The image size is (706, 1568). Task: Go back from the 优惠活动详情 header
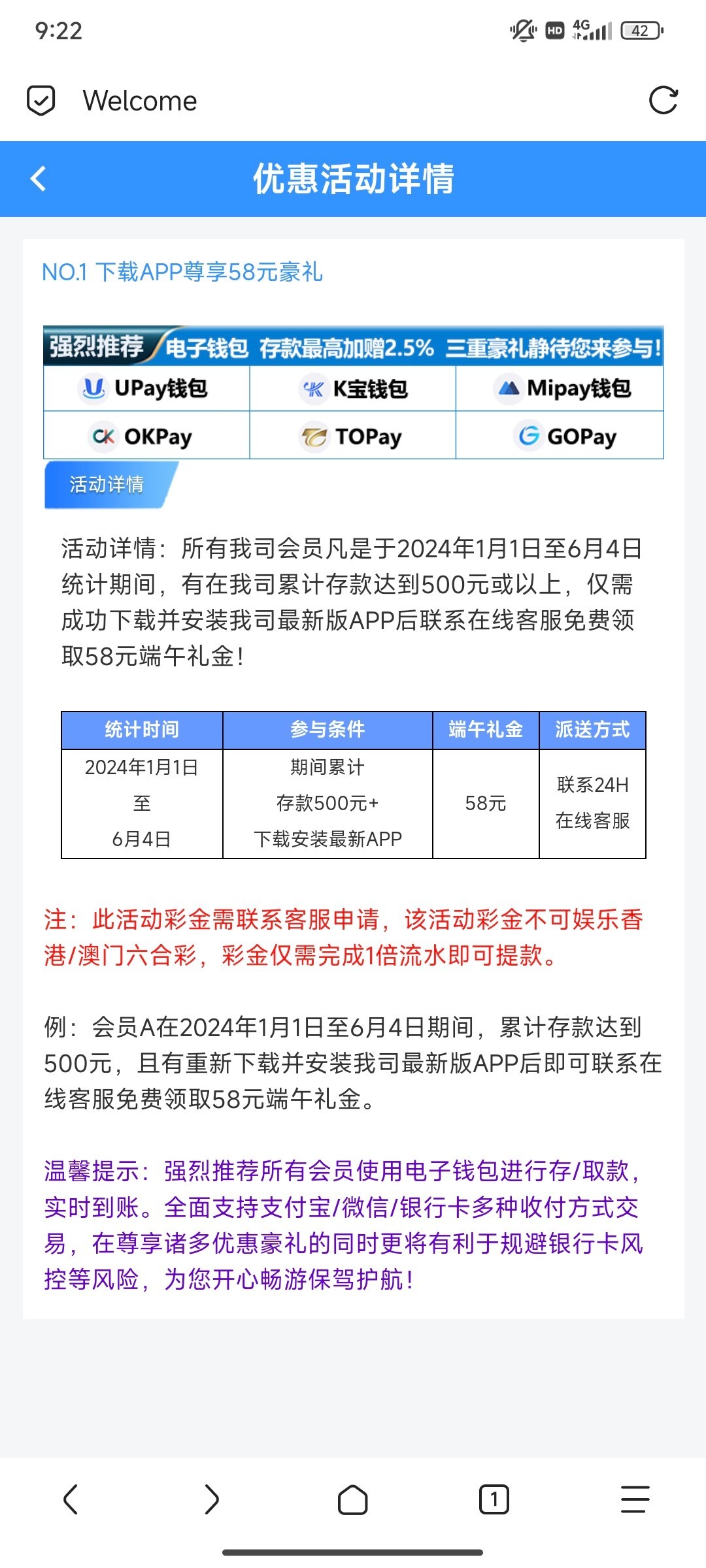click(x=39, y=178)
